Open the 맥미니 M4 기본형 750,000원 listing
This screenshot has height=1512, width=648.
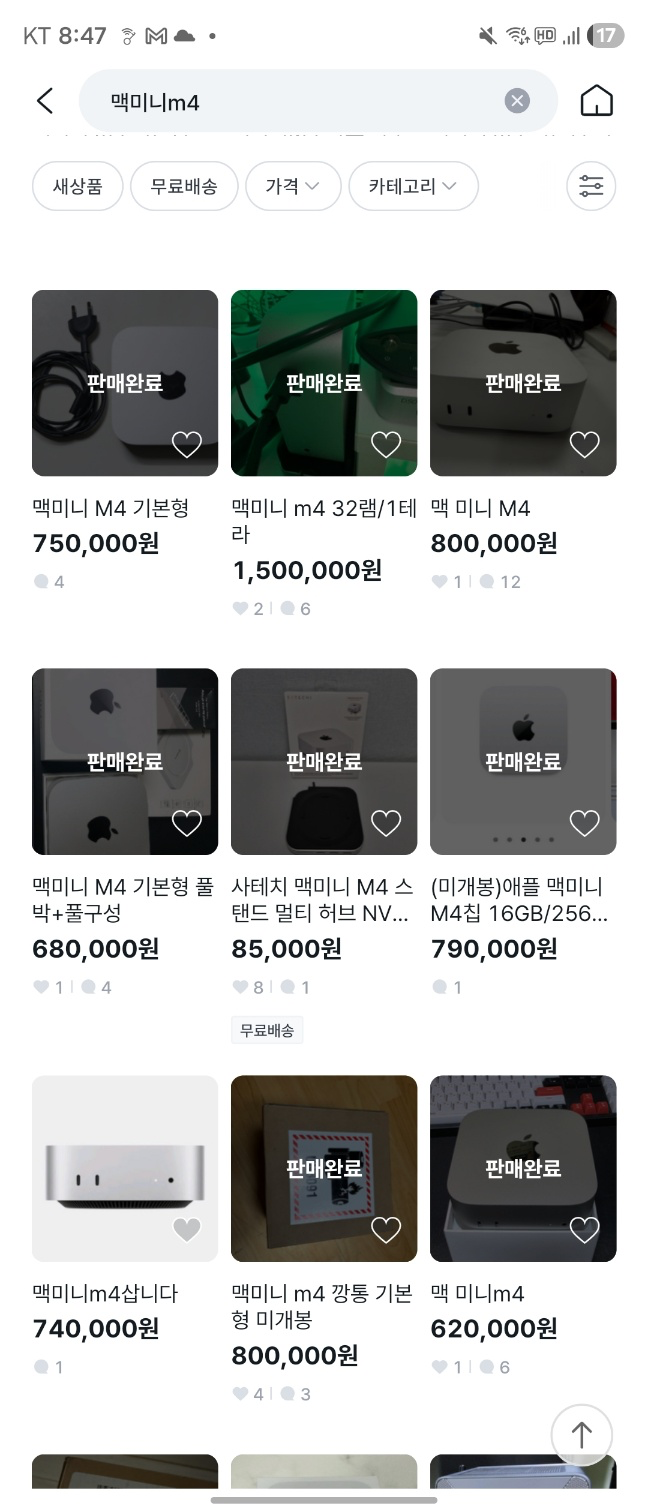pyautogui.click(x=124, y=383)
